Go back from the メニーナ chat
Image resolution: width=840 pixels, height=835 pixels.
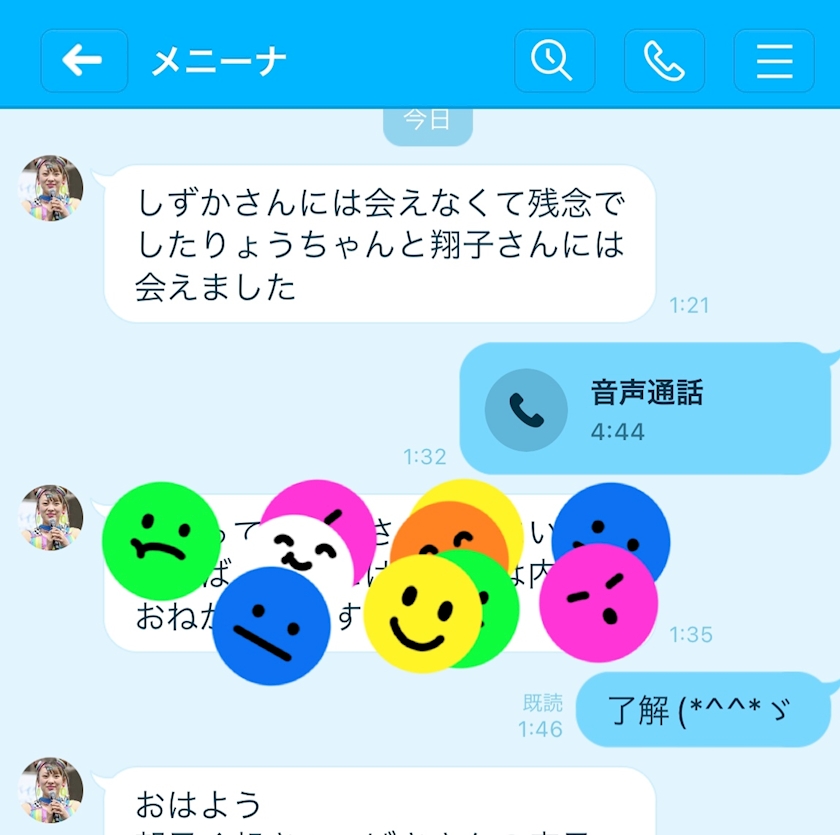coord(84,61)
